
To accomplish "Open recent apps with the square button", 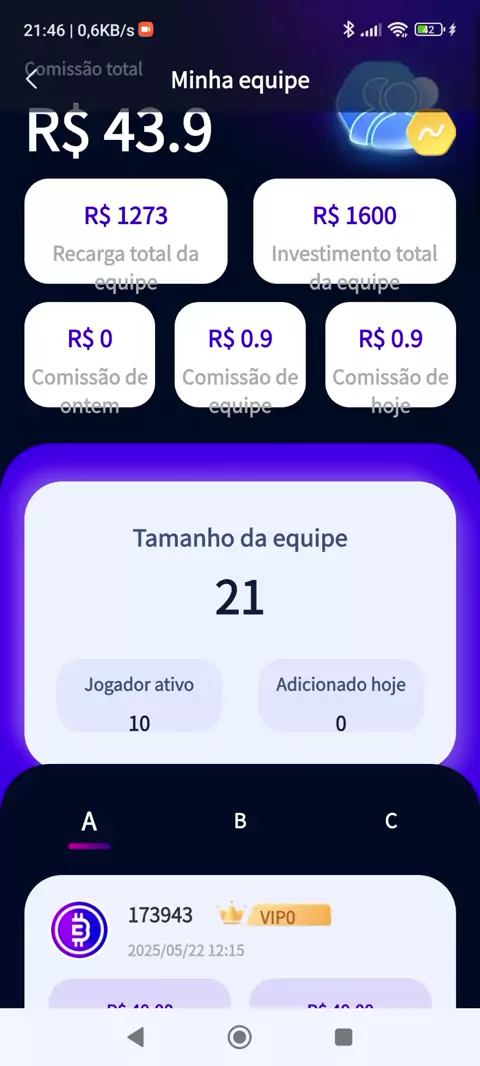I will 343,1037.
